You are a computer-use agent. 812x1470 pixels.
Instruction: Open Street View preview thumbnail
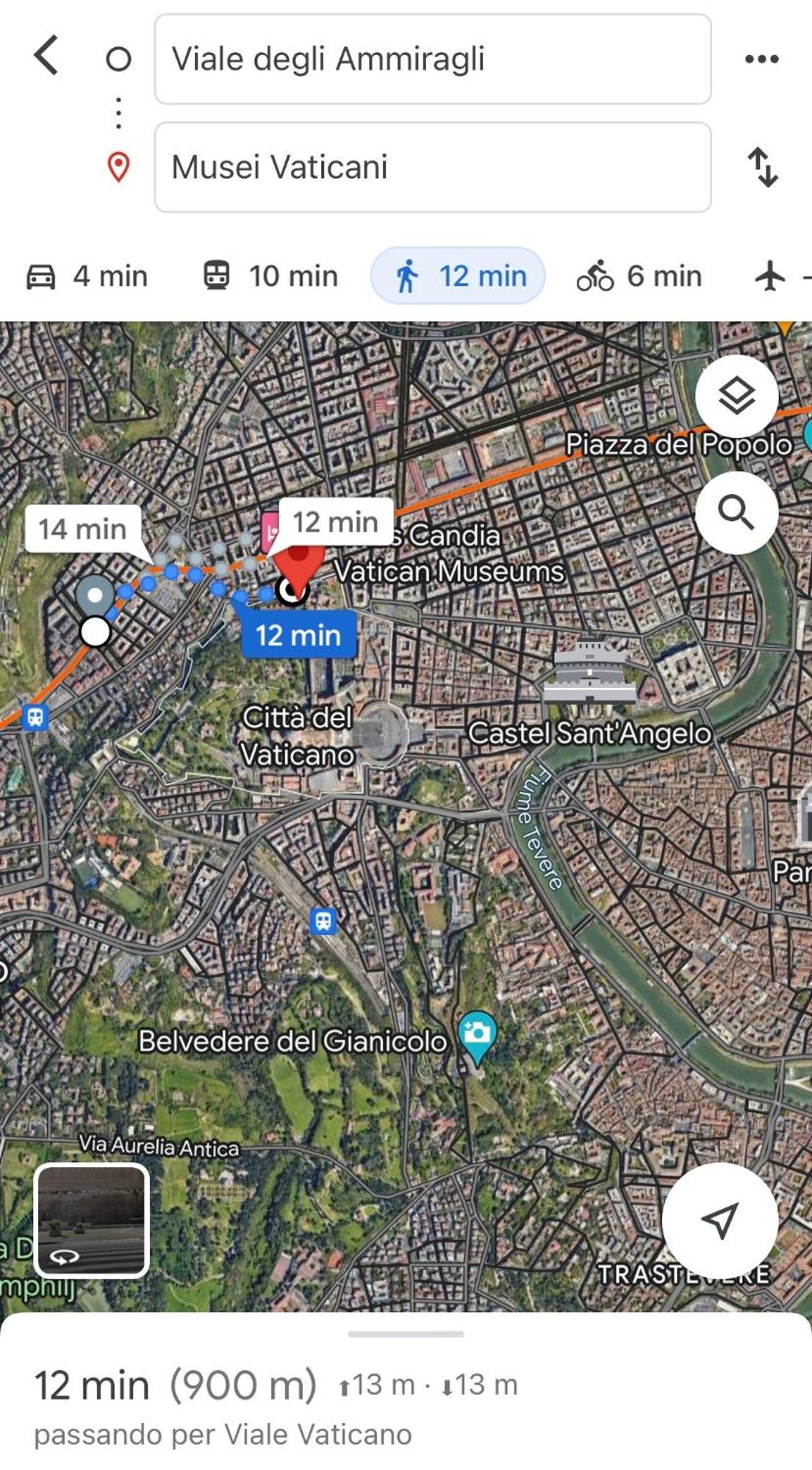click(x=92, y=1221)
